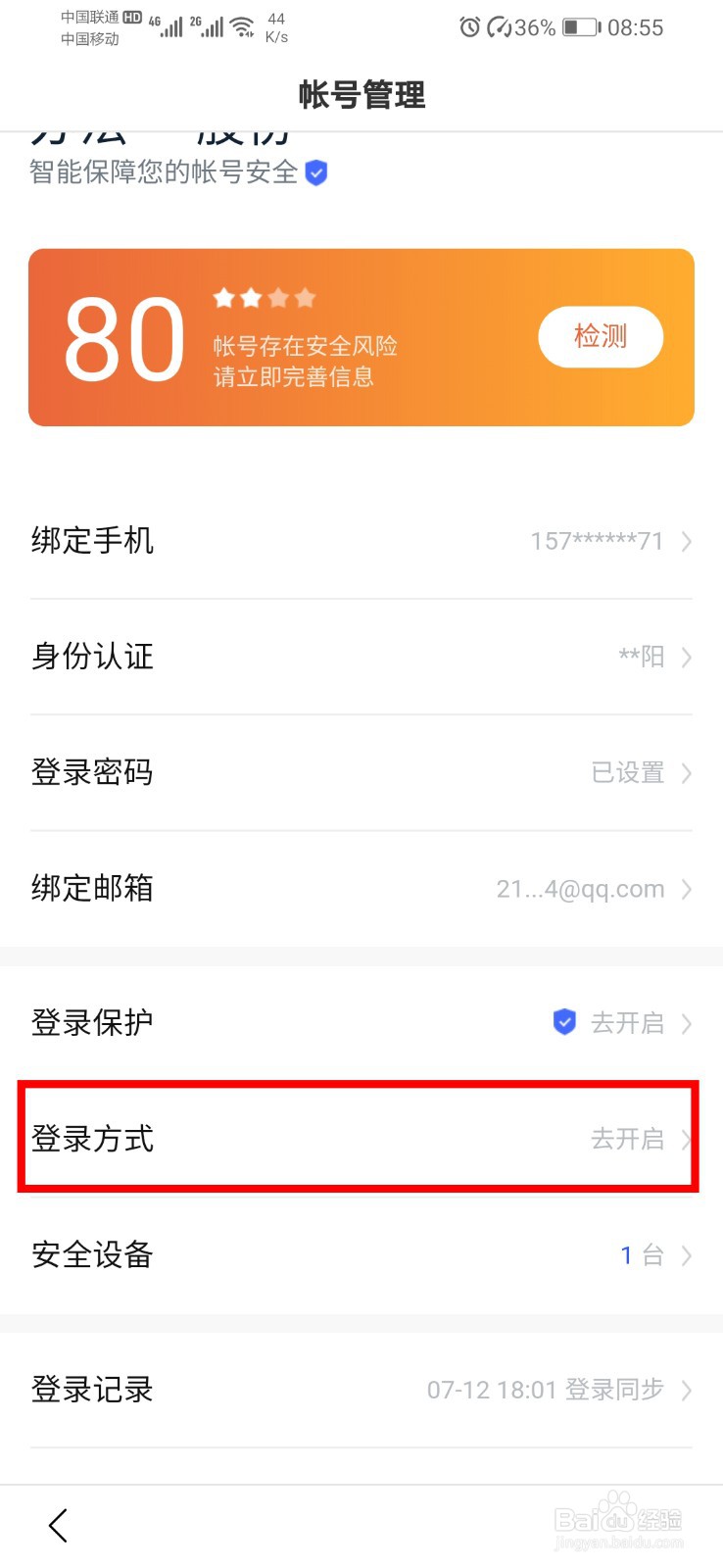Click the blue shield icon beside 登录保护

tap(564, 1022)
